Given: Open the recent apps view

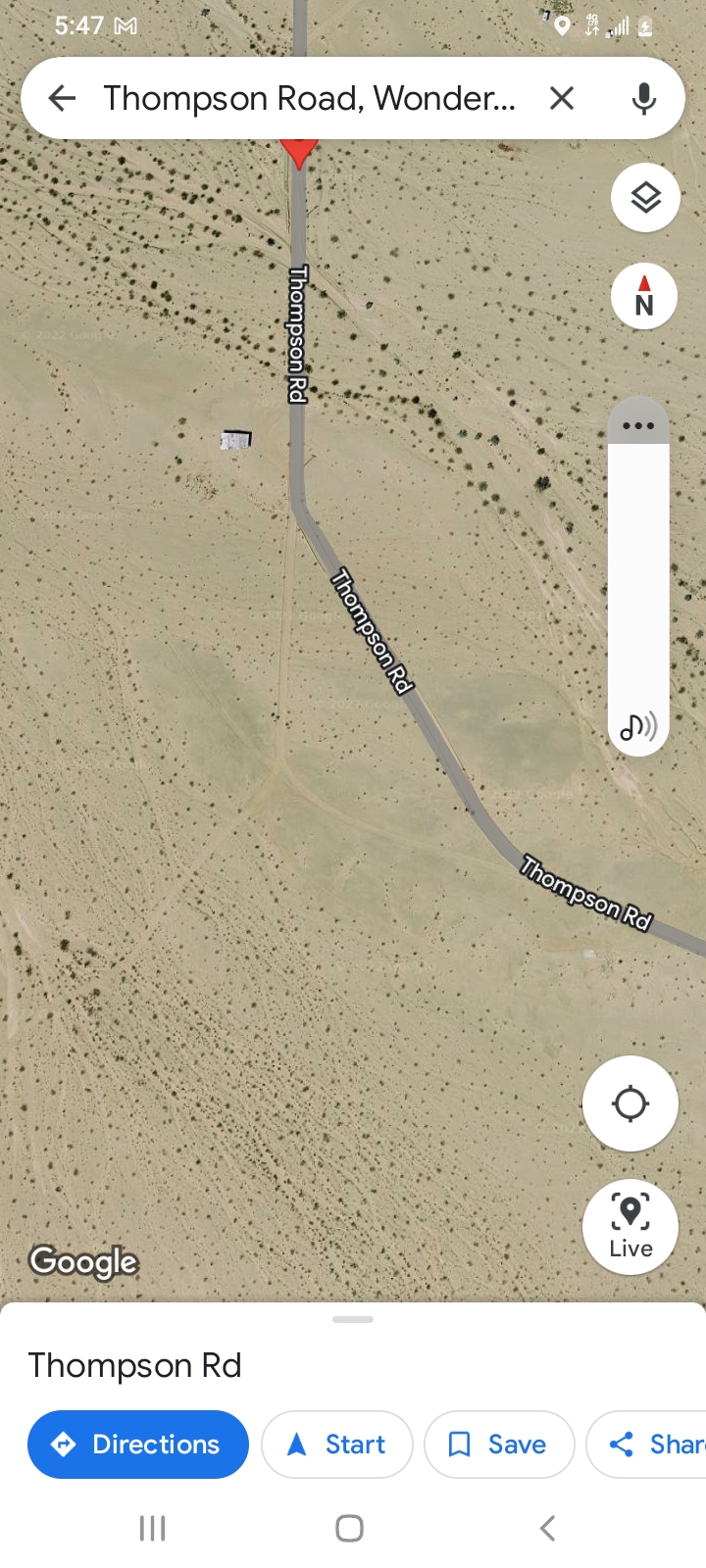Looking at the screenshot, I should point(152,1528).
